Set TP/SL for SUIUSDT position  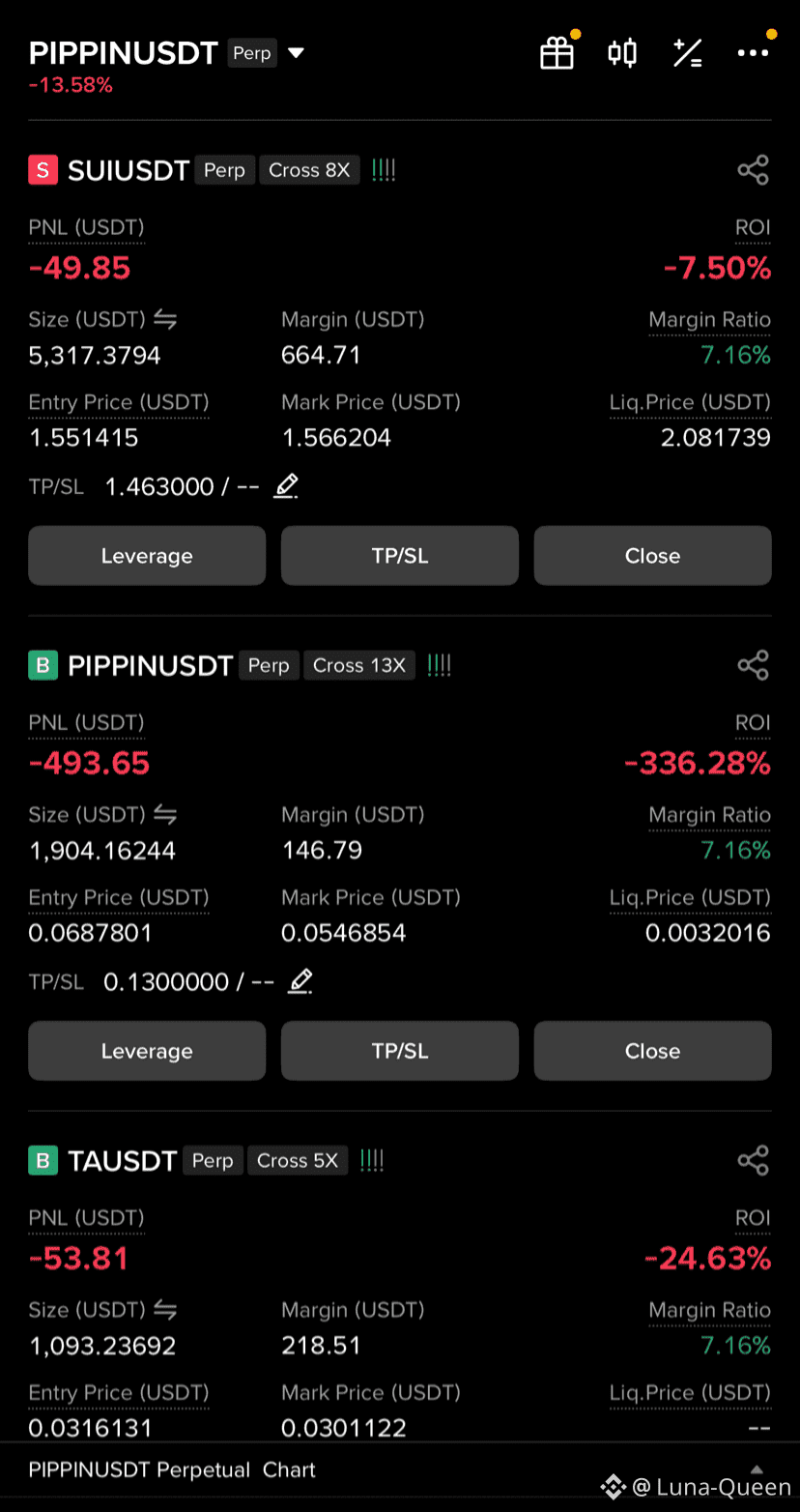click(x=400, y=556)
